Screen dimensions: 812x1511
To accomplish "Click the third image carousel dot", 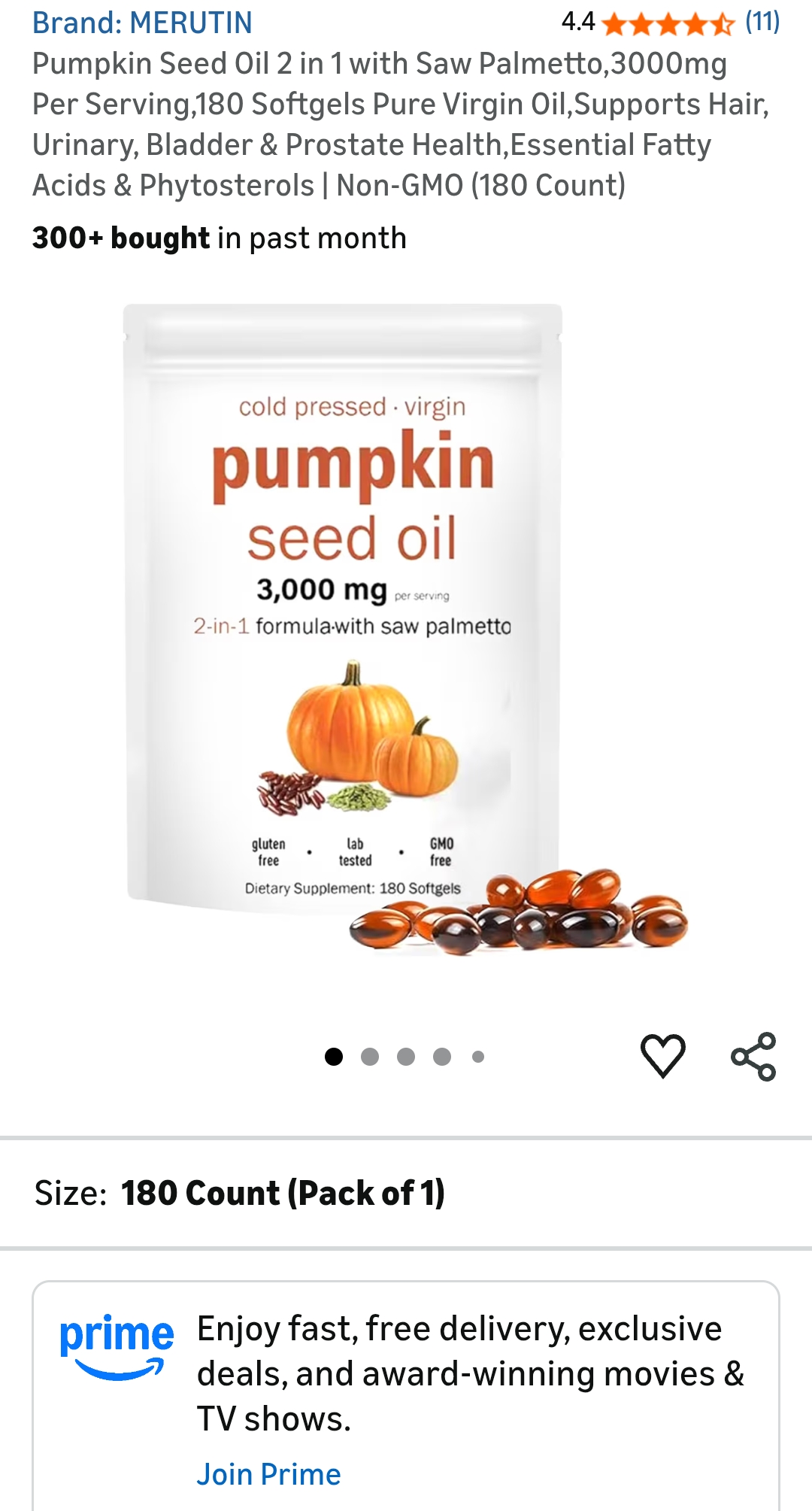I will [404, 1057].
